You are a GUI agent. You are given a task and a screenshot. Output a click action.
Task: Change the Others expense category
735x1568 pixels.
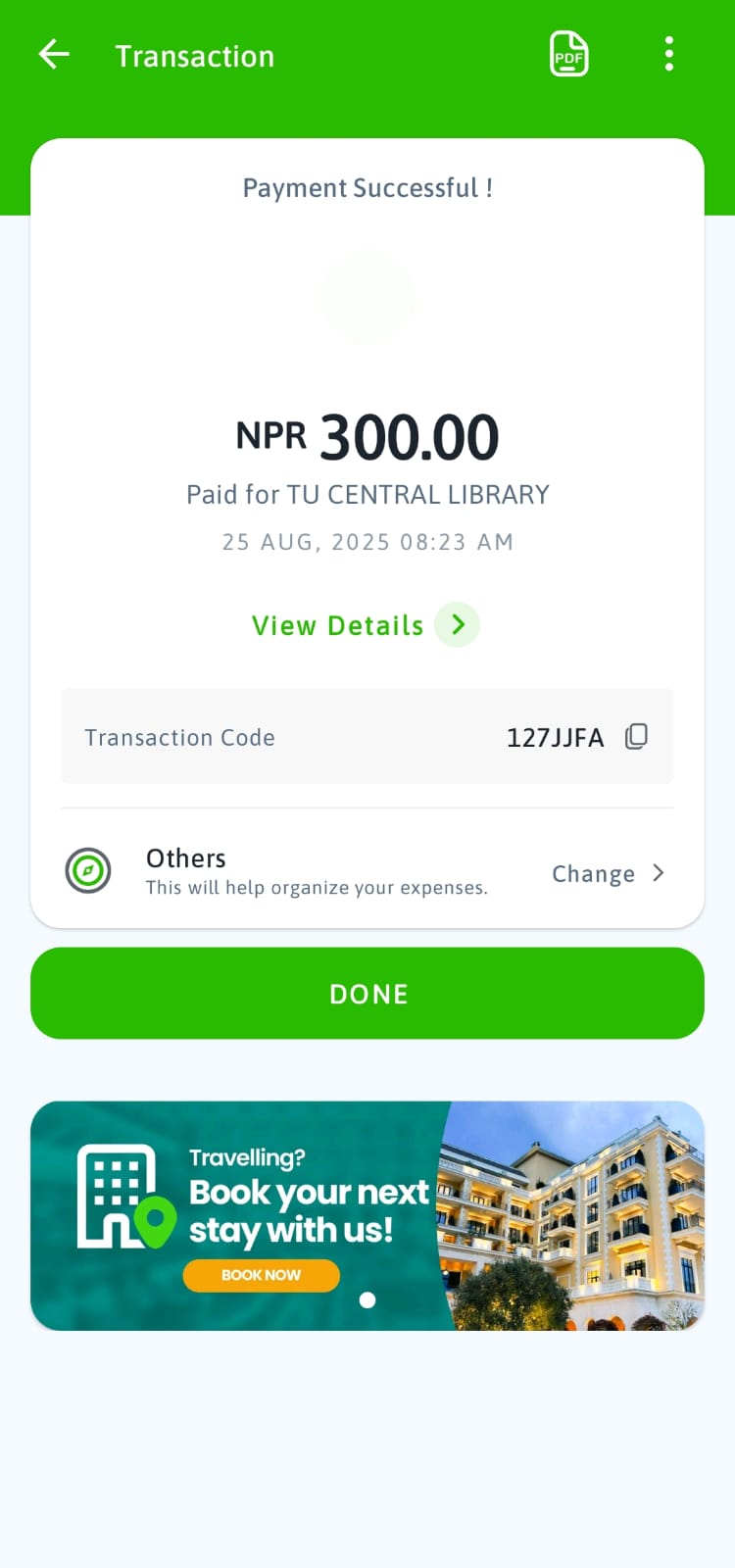tap(608, 873)
